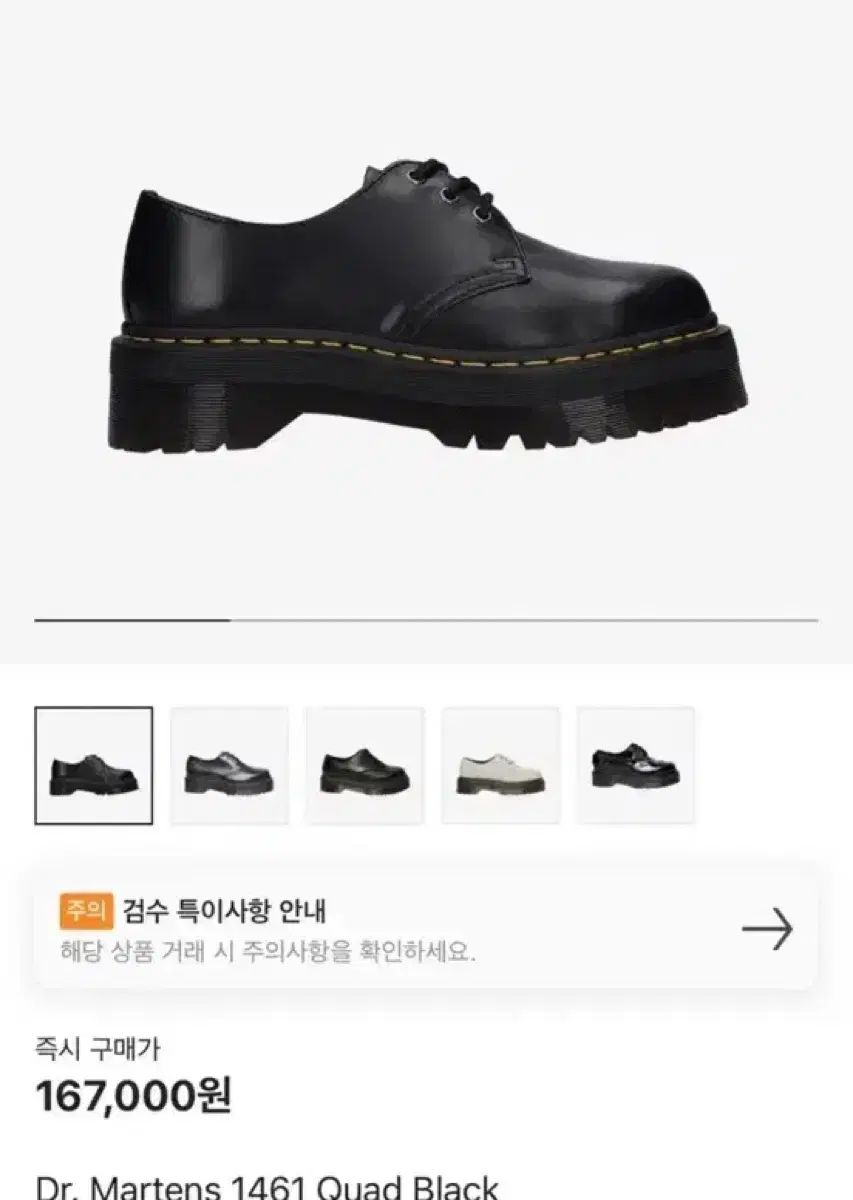Select the third shoe thumbnail
Screen dimensions: 853x1200
pos(365,765)
